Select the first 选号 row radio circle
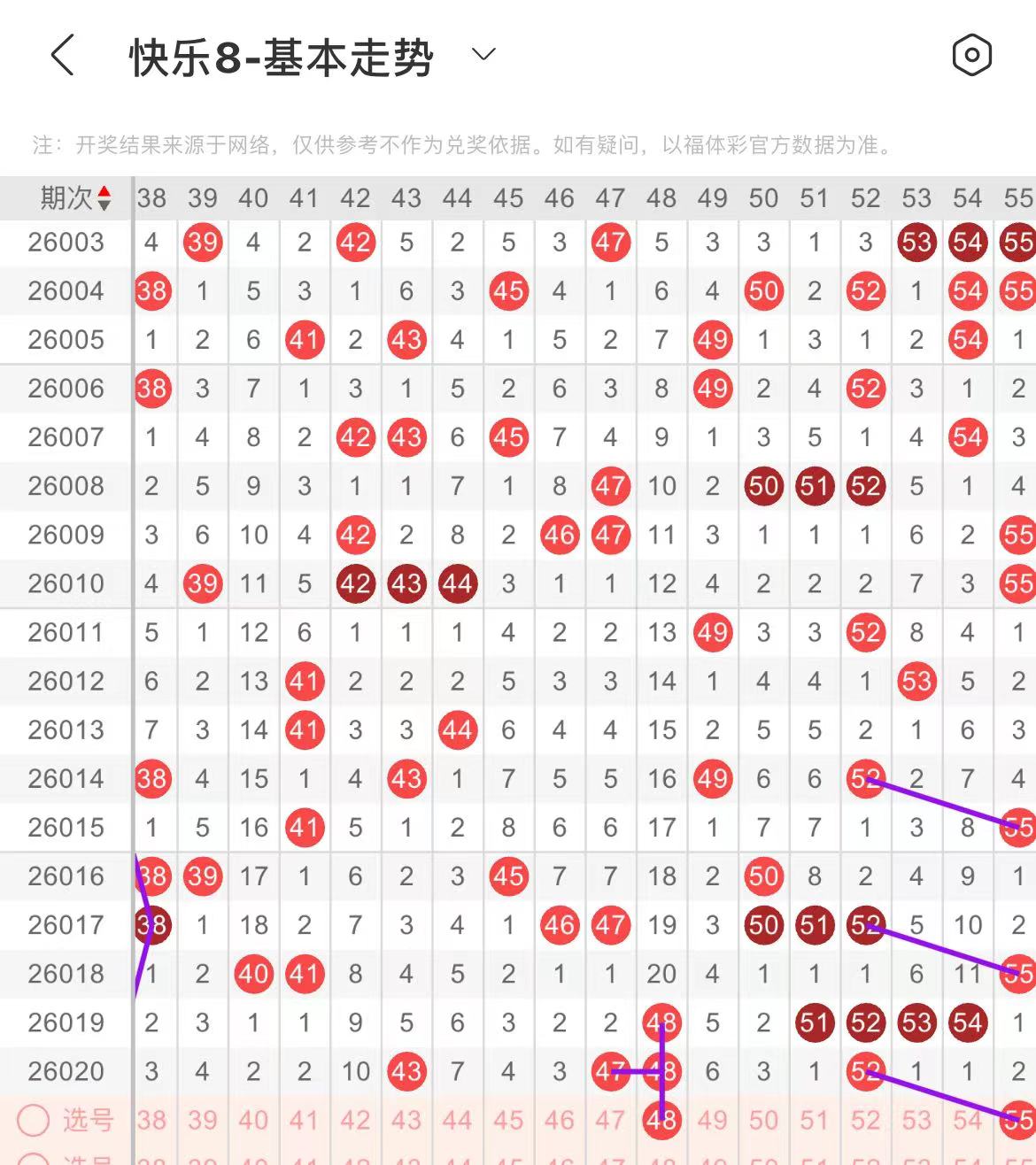The image size is (1036, 1165). coord(33,1121)
